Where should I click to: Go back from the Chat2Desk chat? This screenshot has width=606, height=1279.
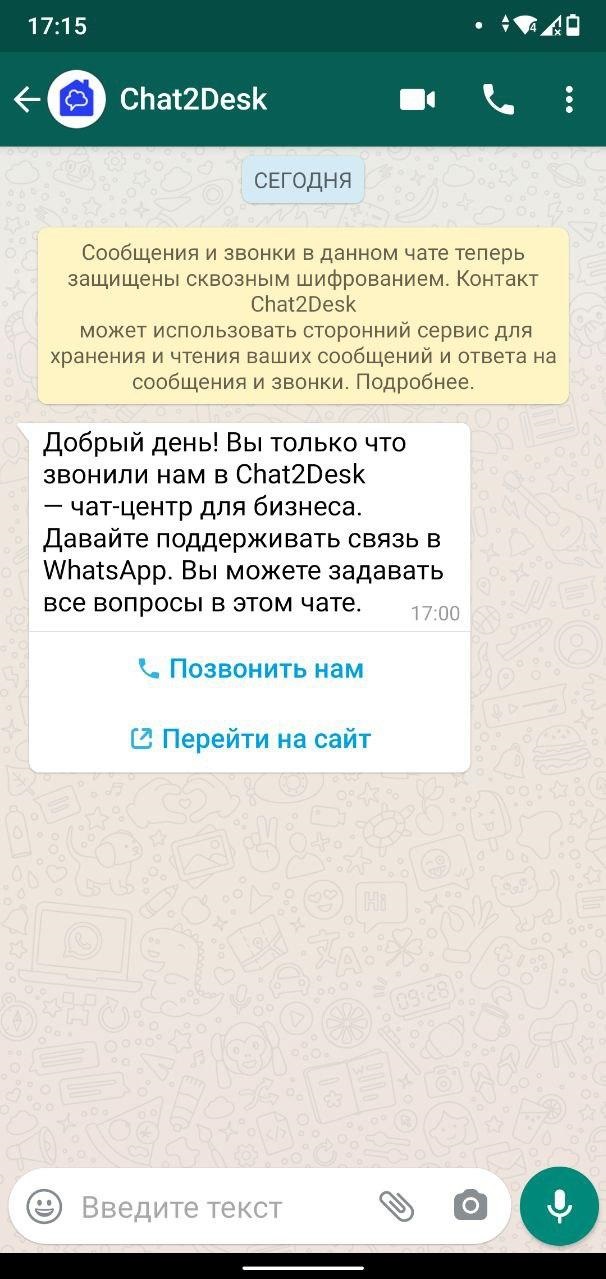point(26,99)
